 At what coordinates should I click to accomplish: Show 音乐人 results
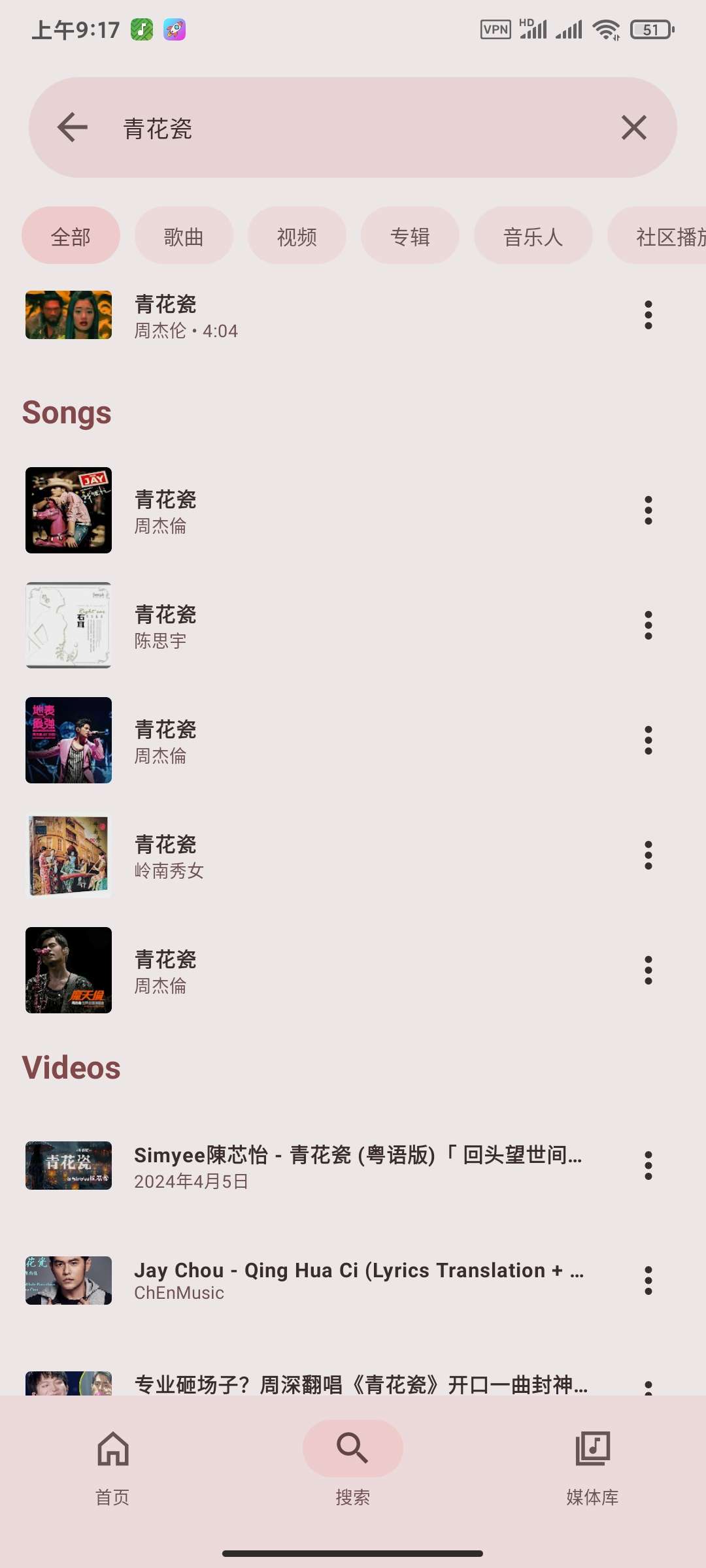click(x=533, y=236)
